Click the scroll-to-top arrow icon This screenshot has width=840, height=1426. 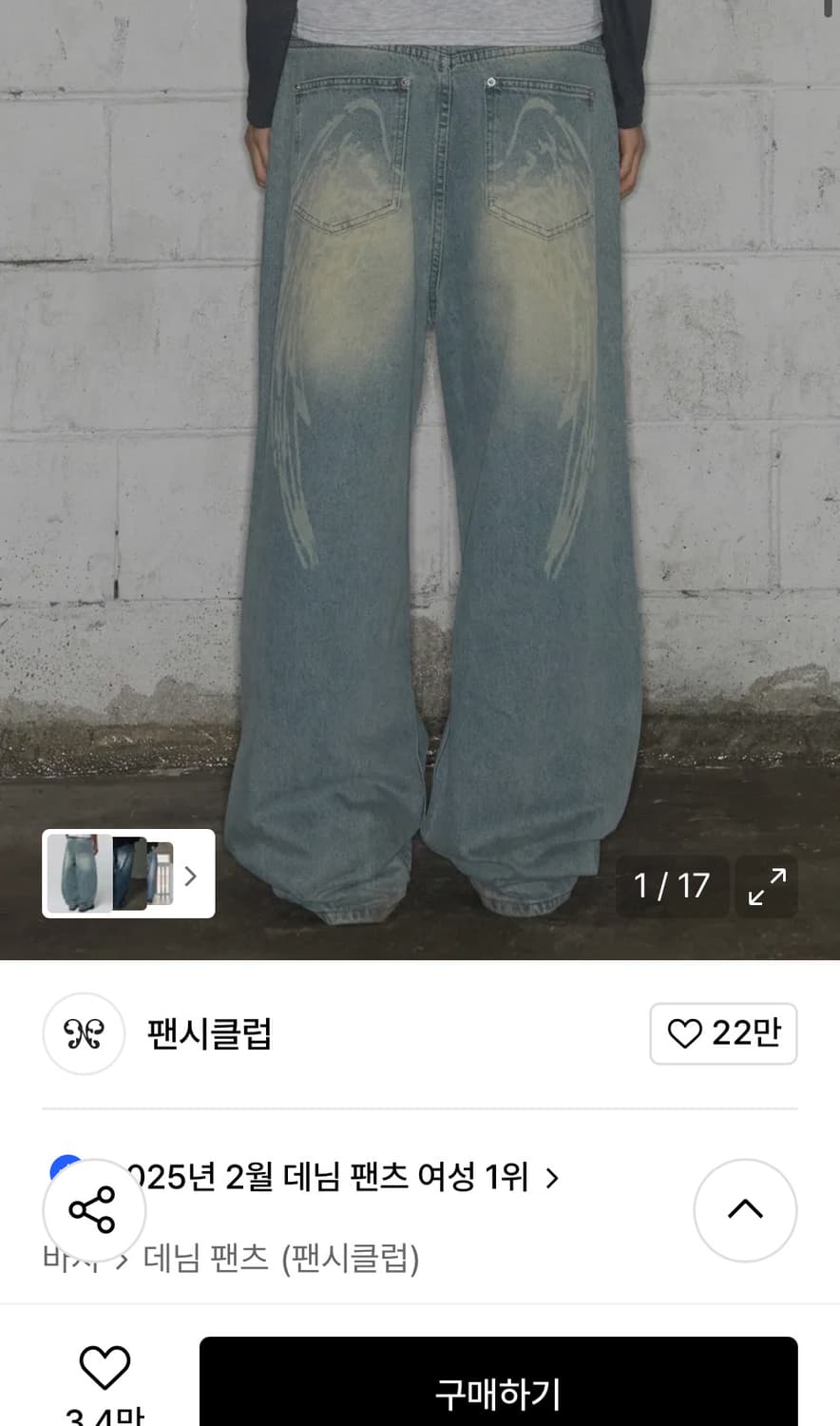[x=746, y=1210]
